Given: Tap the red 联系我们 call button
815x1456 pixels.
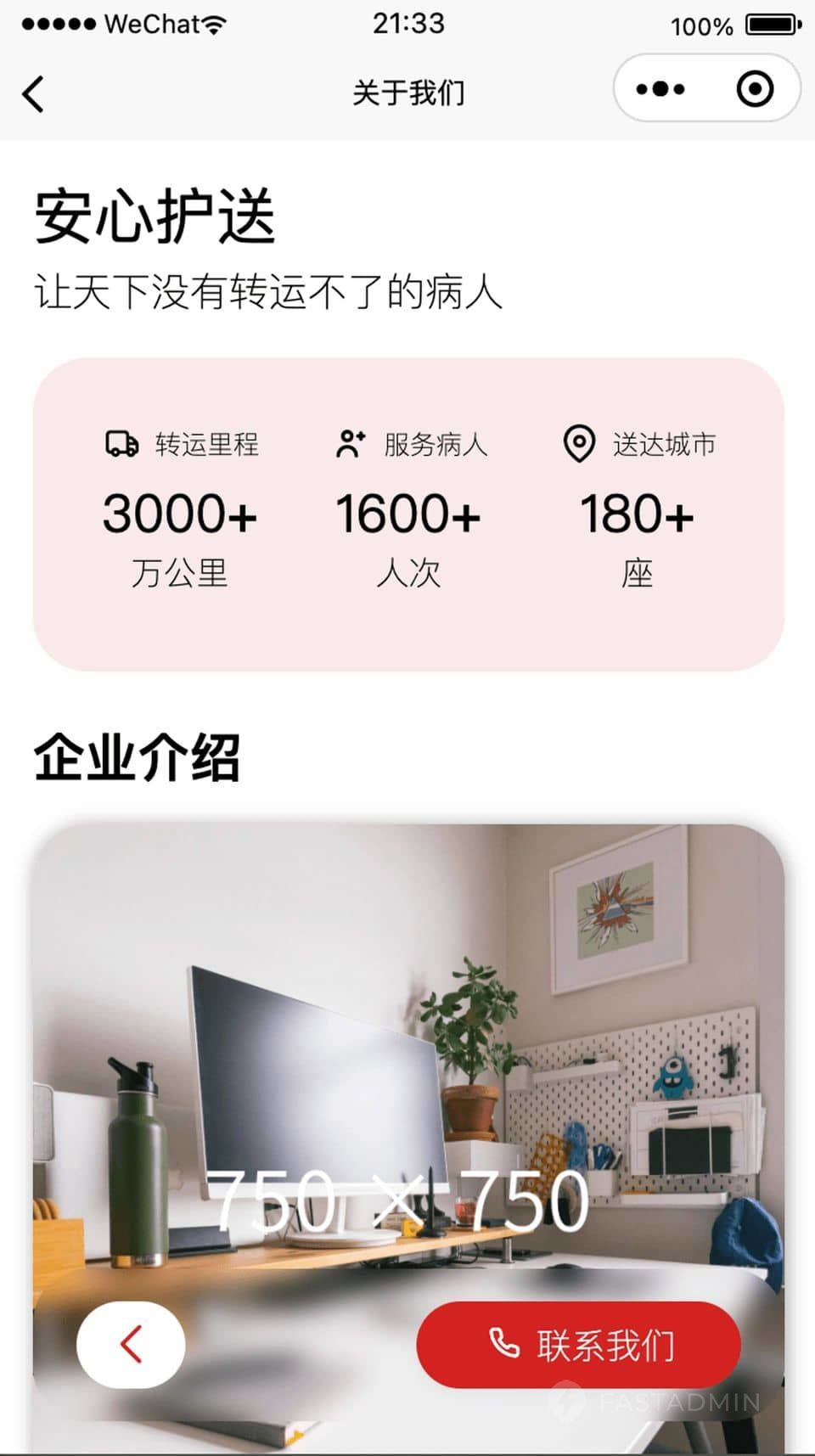Looking at the screenshot, I should coord(579,1345).
